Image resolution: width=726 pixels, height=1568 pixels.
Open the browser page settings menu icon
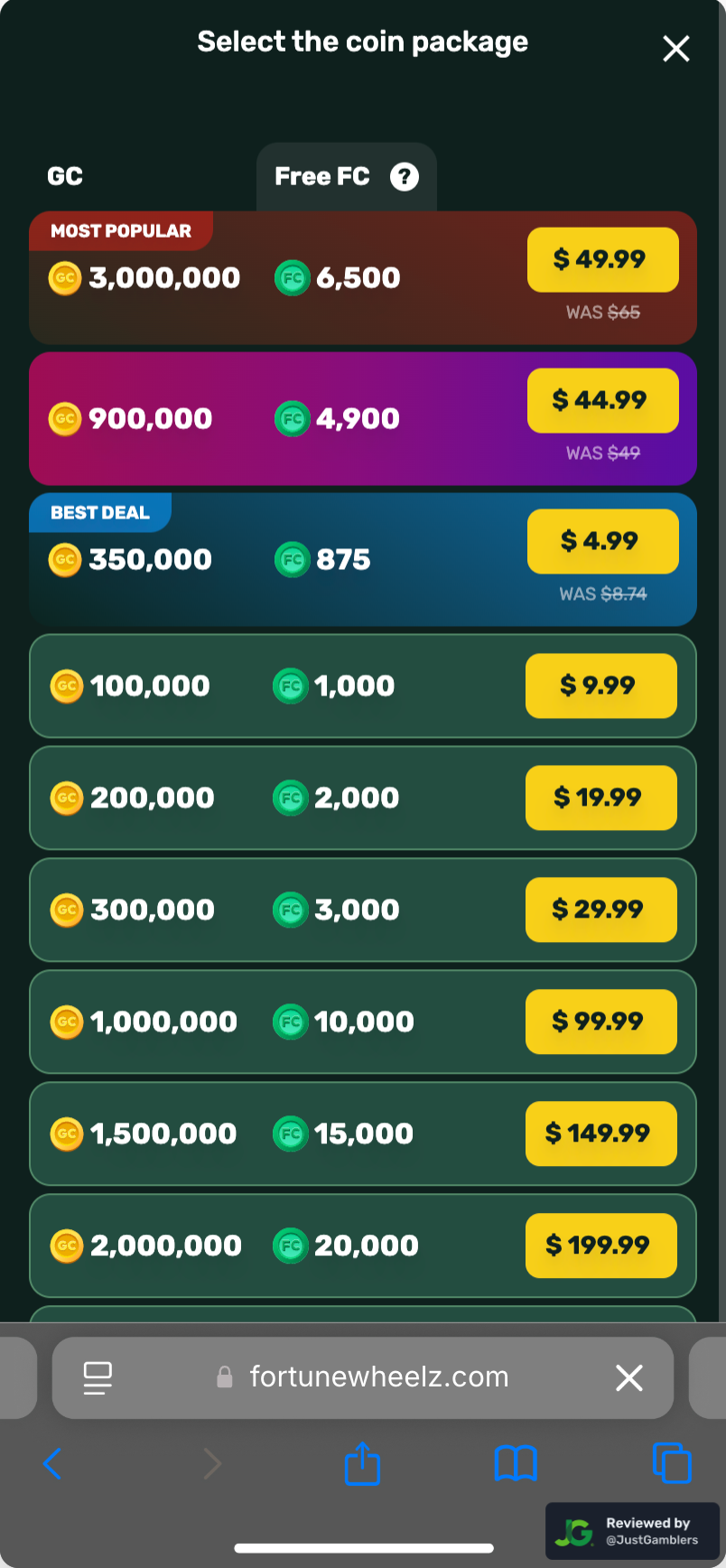click(98, 1377)
